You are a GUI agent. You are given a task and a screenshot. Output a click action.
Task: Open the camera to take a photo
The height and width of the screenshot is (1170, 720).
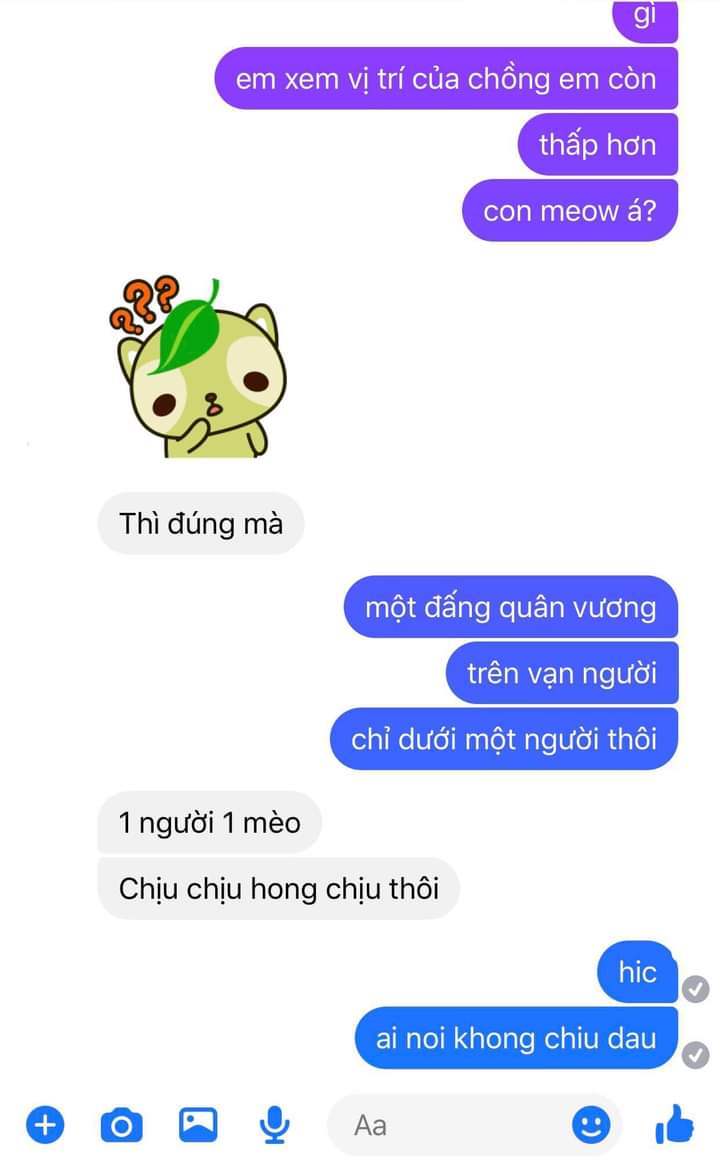coord(121,1125)
